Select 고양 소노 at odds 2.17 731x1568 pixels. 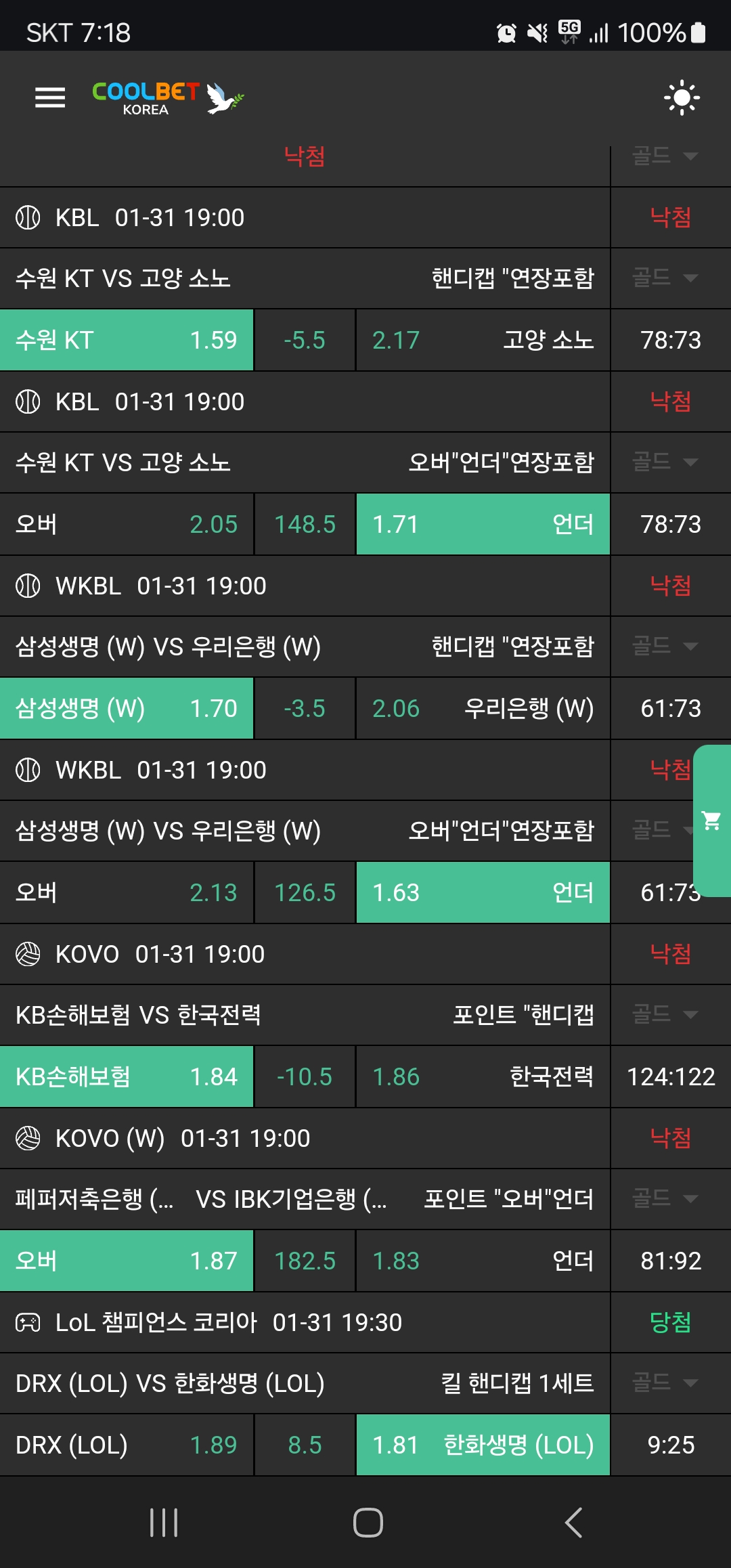tap(483, 340)
